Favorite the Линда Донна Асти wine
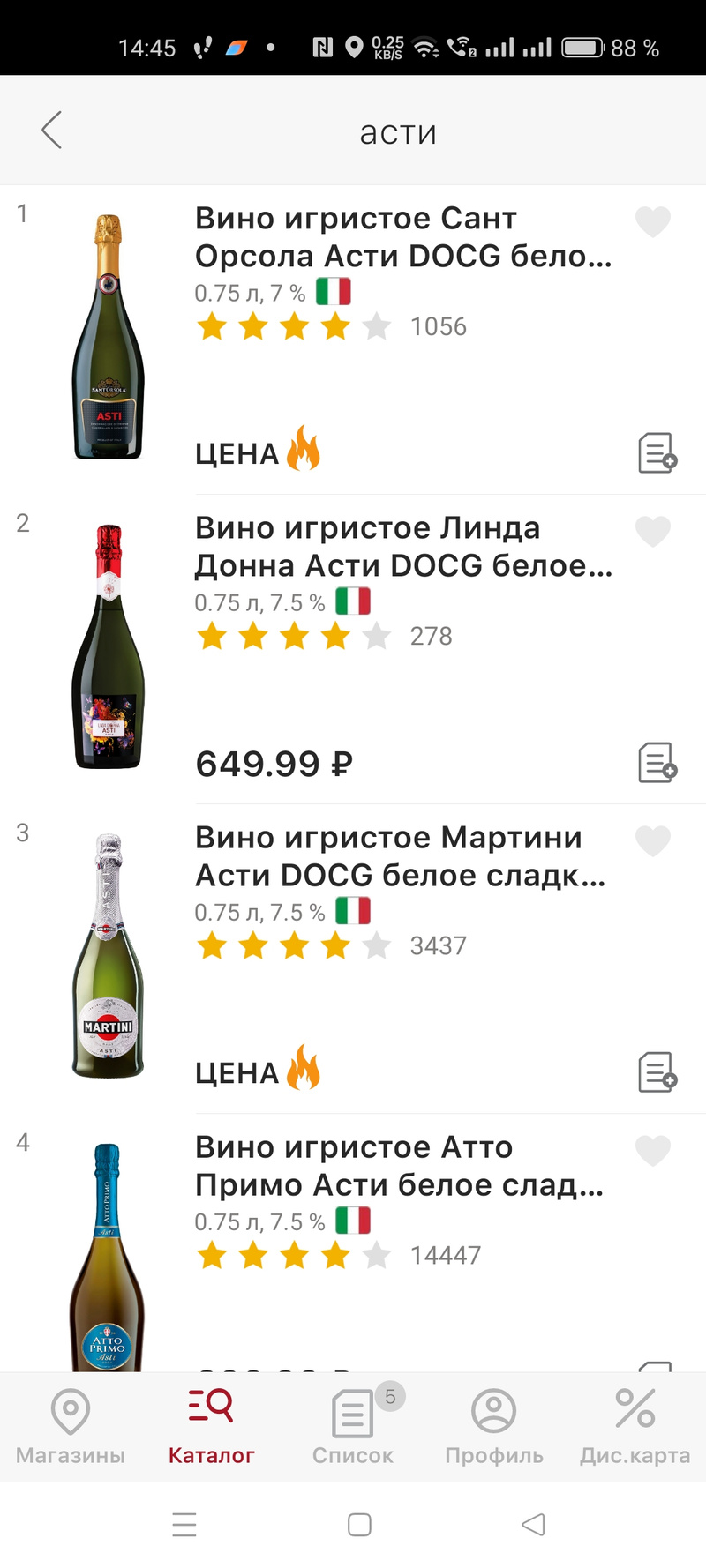The image size is (706, 1568). coord(653,531)
